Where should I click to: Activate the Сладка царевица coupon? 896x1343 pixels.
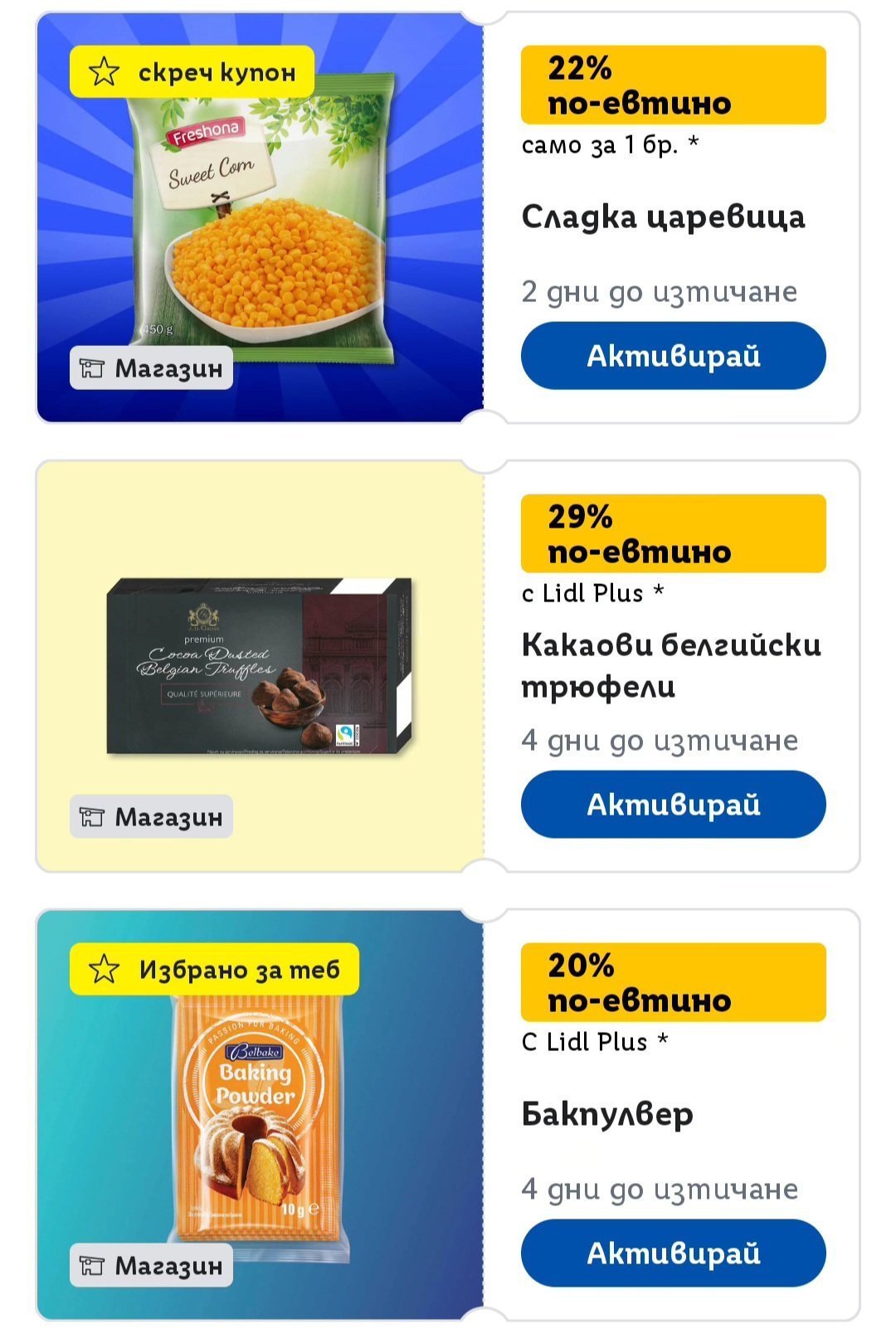(673, 356)
